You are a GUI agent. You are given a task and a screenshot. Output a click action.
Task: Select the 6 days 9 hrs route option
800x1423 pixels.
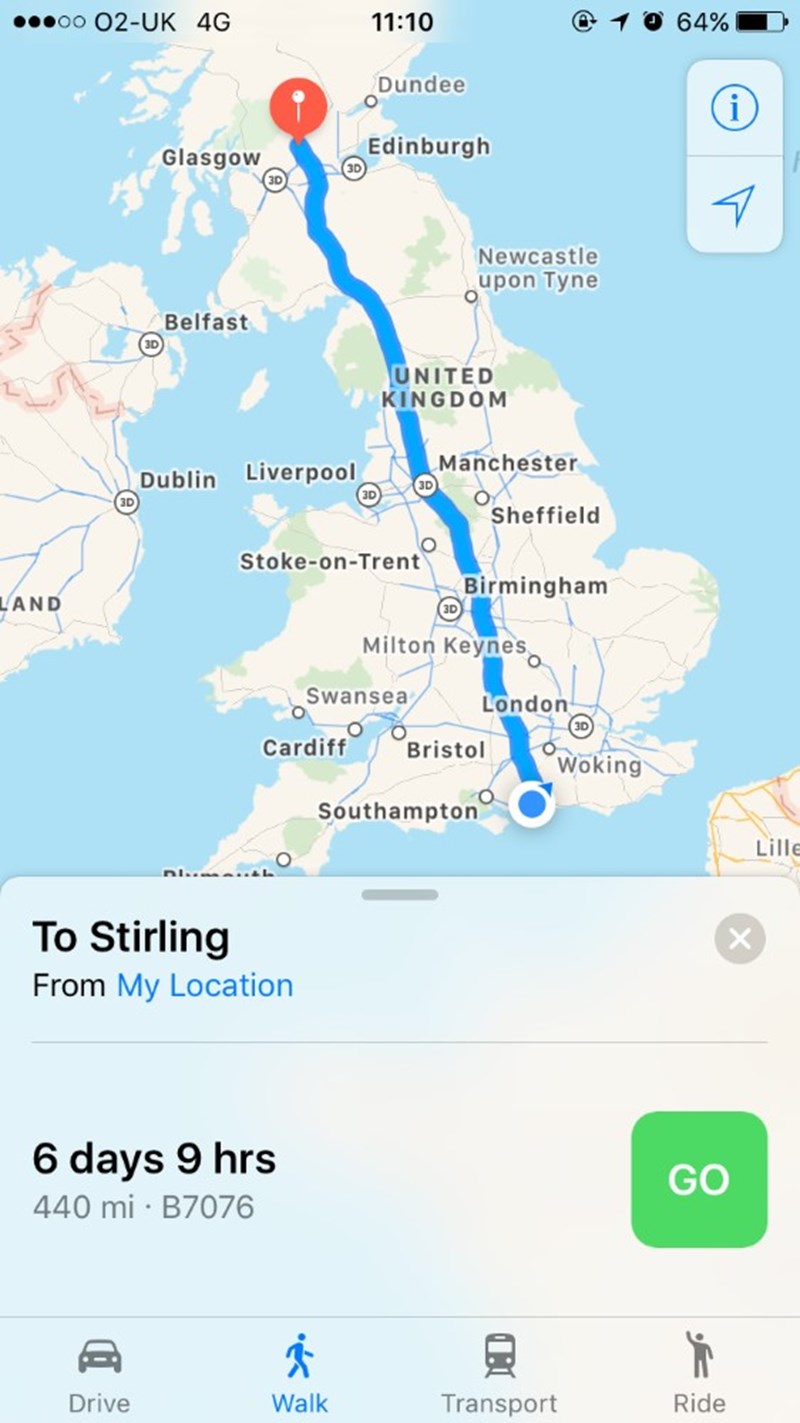pyautogui.click(x=155, y=1180)
